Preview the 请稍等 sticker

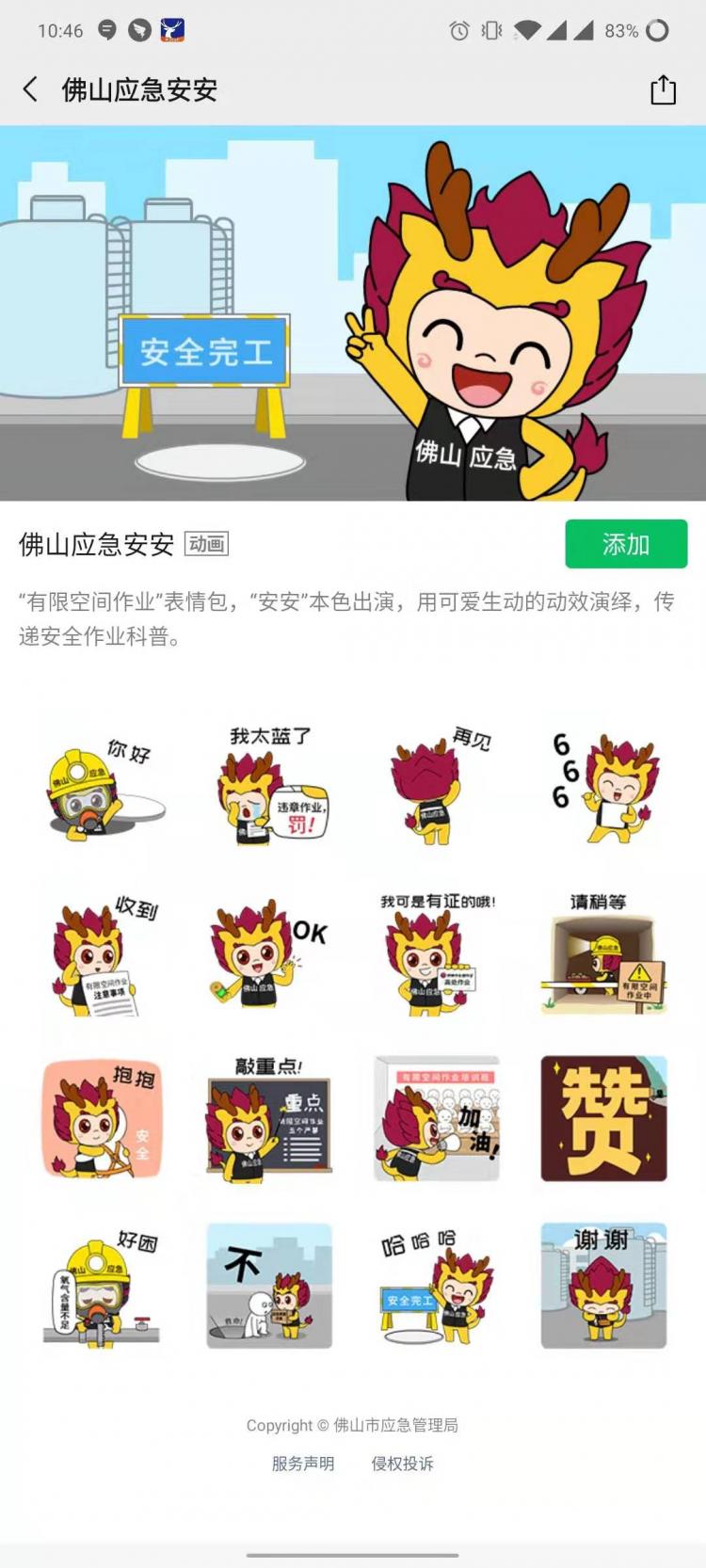(603, 953)
